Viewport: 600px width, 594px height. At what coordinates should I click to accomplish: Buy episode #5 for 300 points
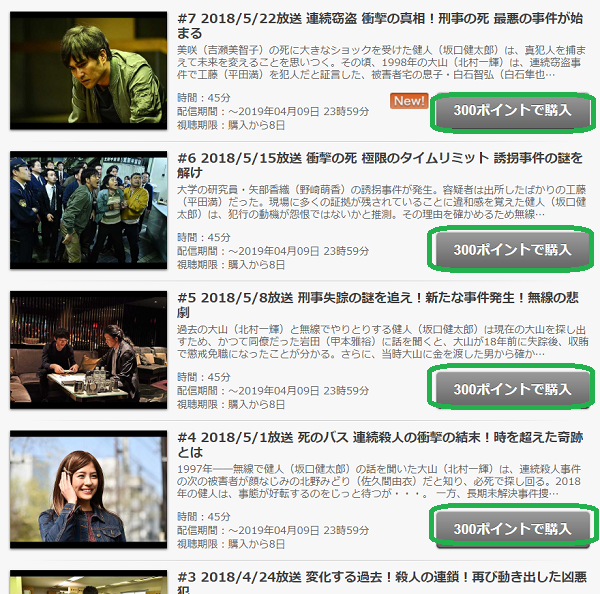[512, 388]
